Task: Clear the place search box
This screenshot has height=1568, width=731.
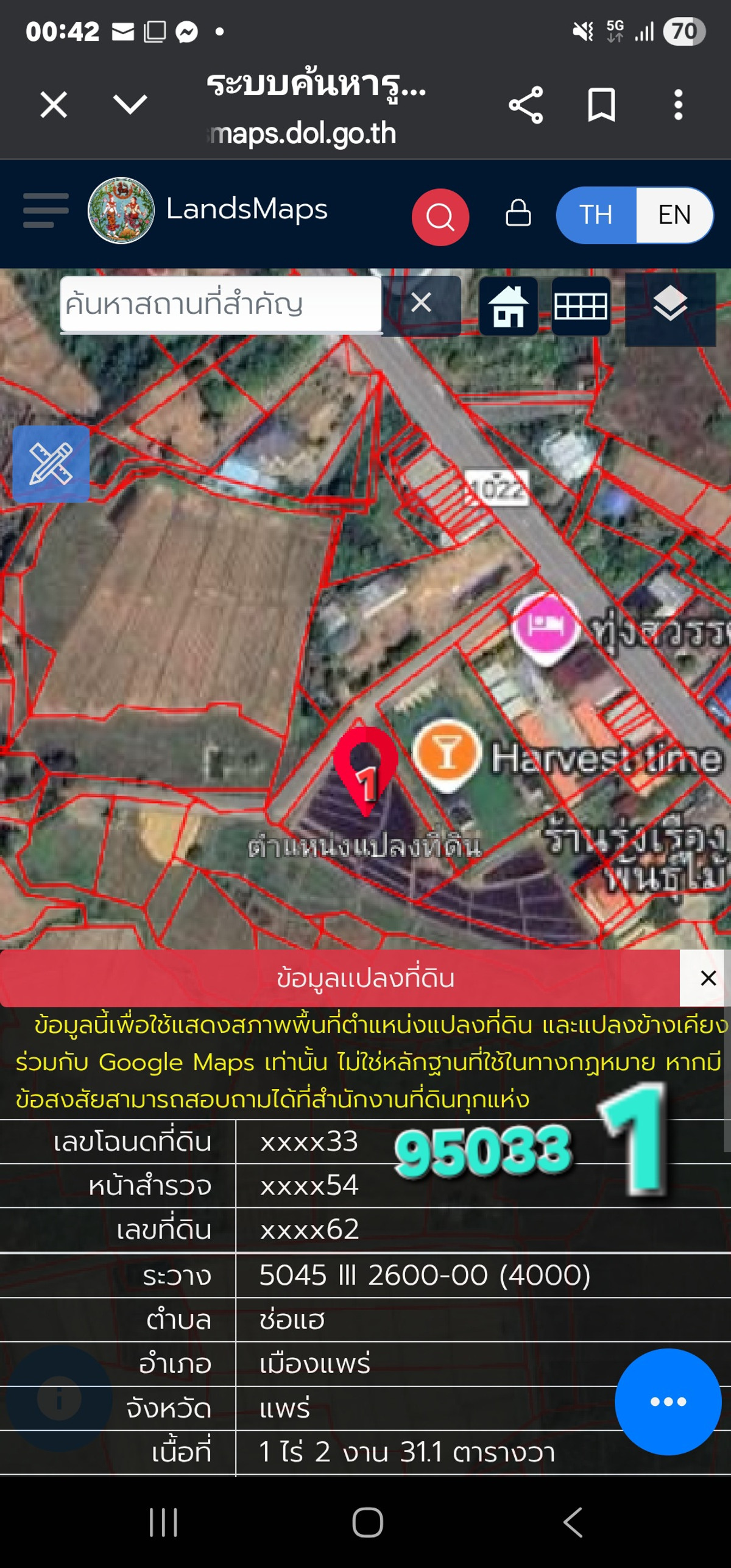Action: 421,303
